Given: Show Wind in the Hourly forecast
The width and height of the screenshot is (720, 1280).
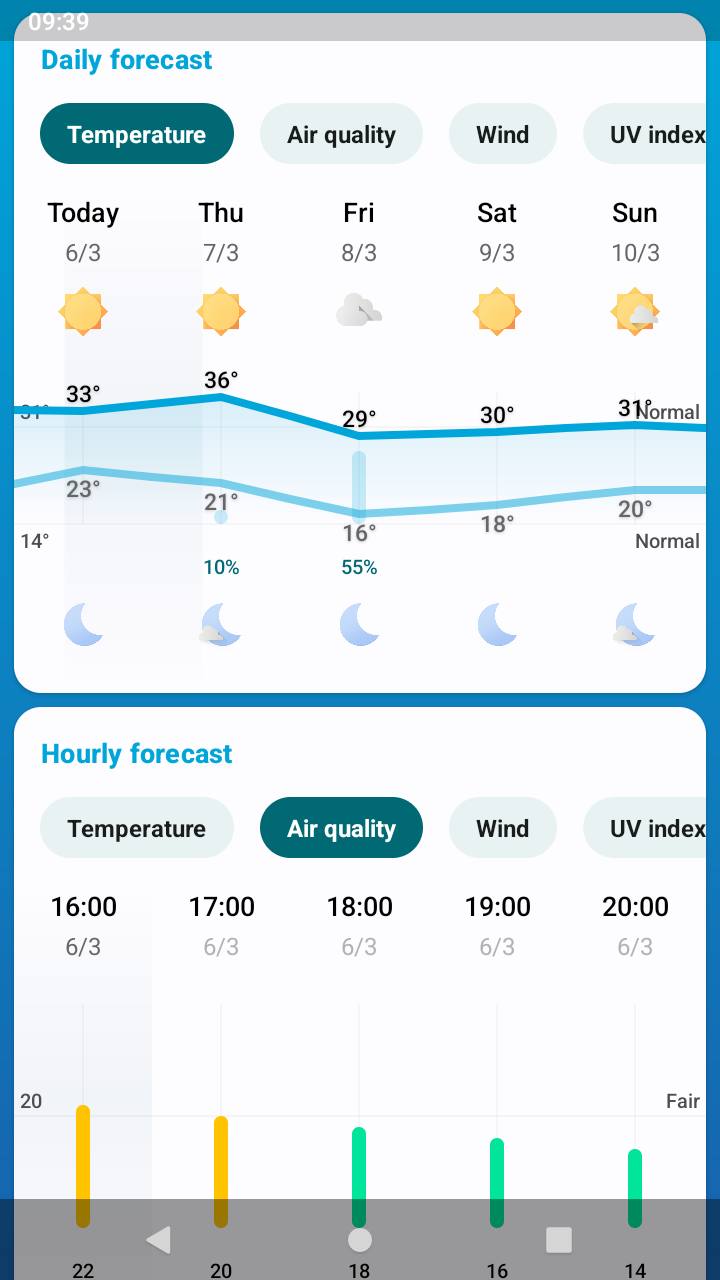Looking at the screenshot, I should pos(502,828).
